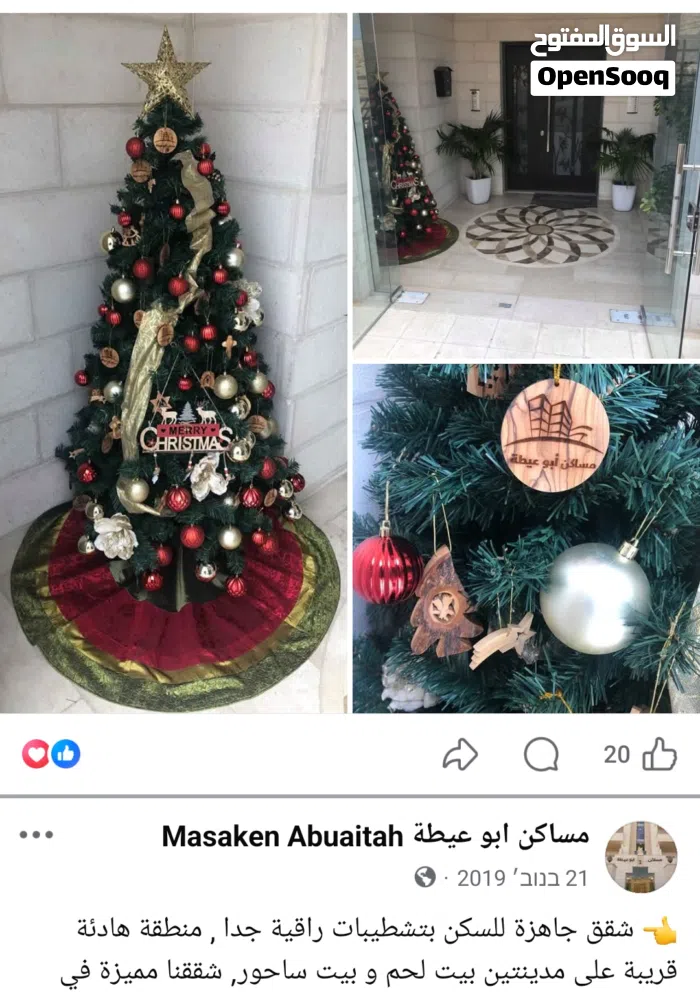
Task: Open the wooden ornament close-up photo
Action: (x=525, y=540)
